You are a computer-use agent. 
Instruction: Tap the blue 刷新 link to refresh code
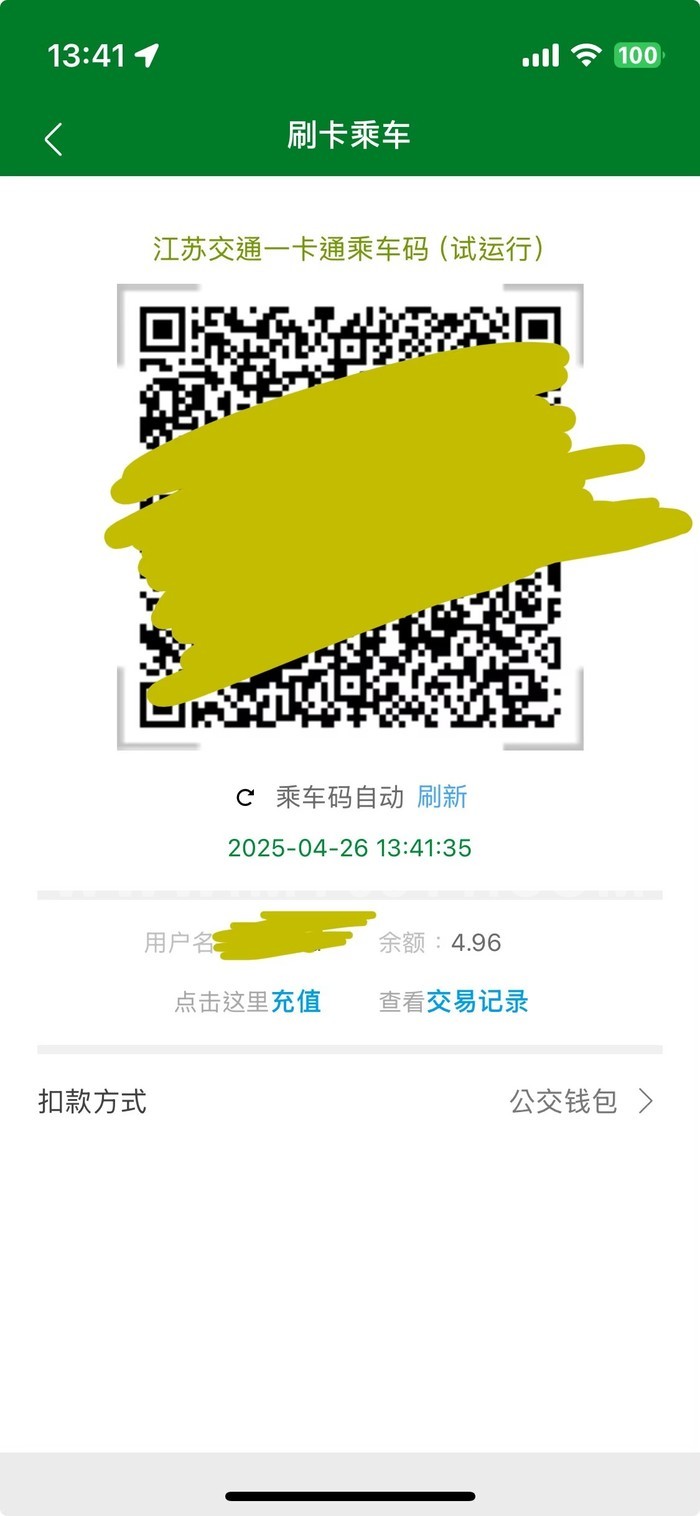[442, 797]
